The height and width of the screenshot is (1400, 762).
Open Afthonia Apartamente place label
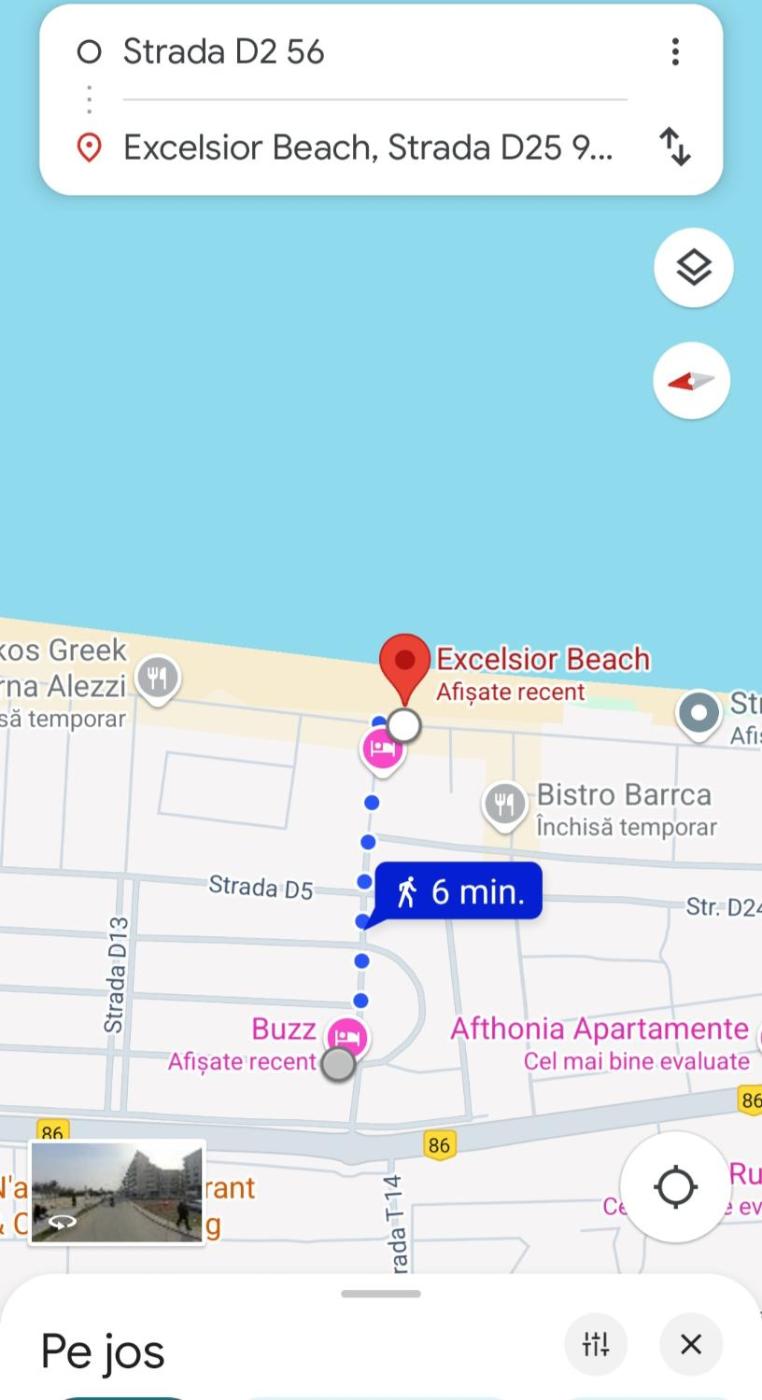pos(599,1029)
